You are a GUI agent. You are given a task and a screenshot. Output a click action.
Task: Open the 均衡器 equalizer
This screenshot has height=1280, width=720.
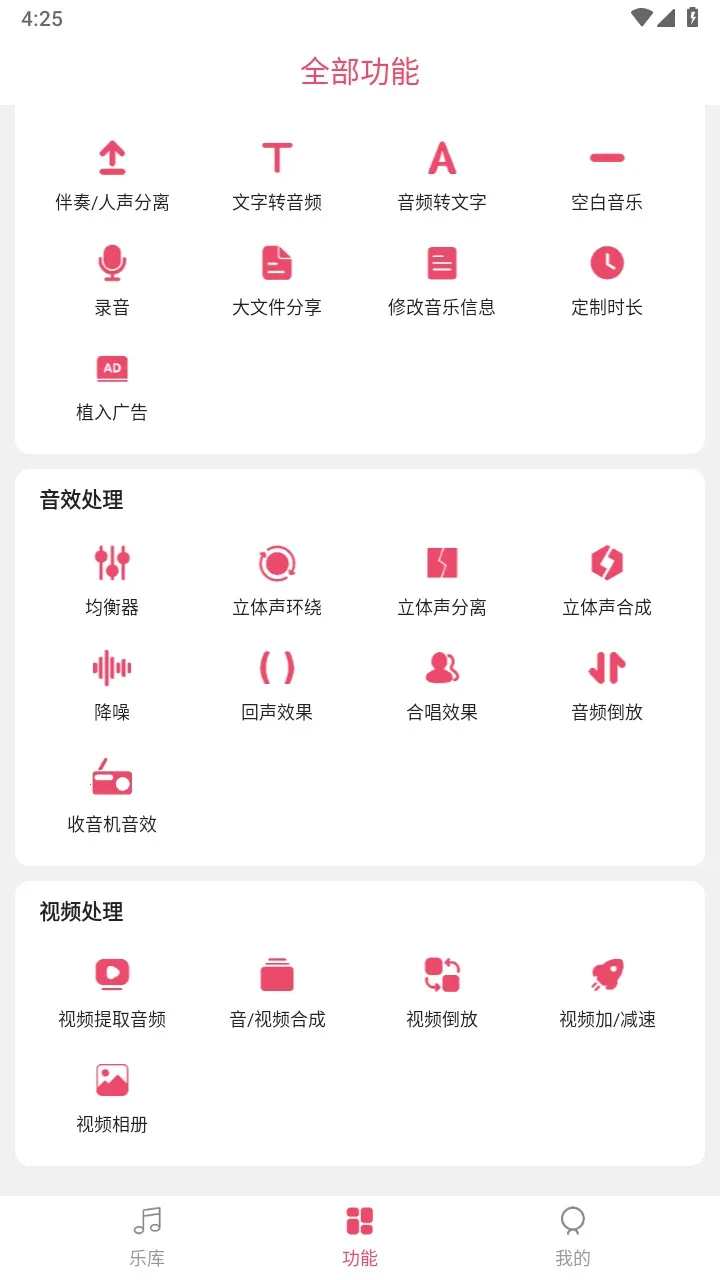pyautogui.click(x=112, y=581)
